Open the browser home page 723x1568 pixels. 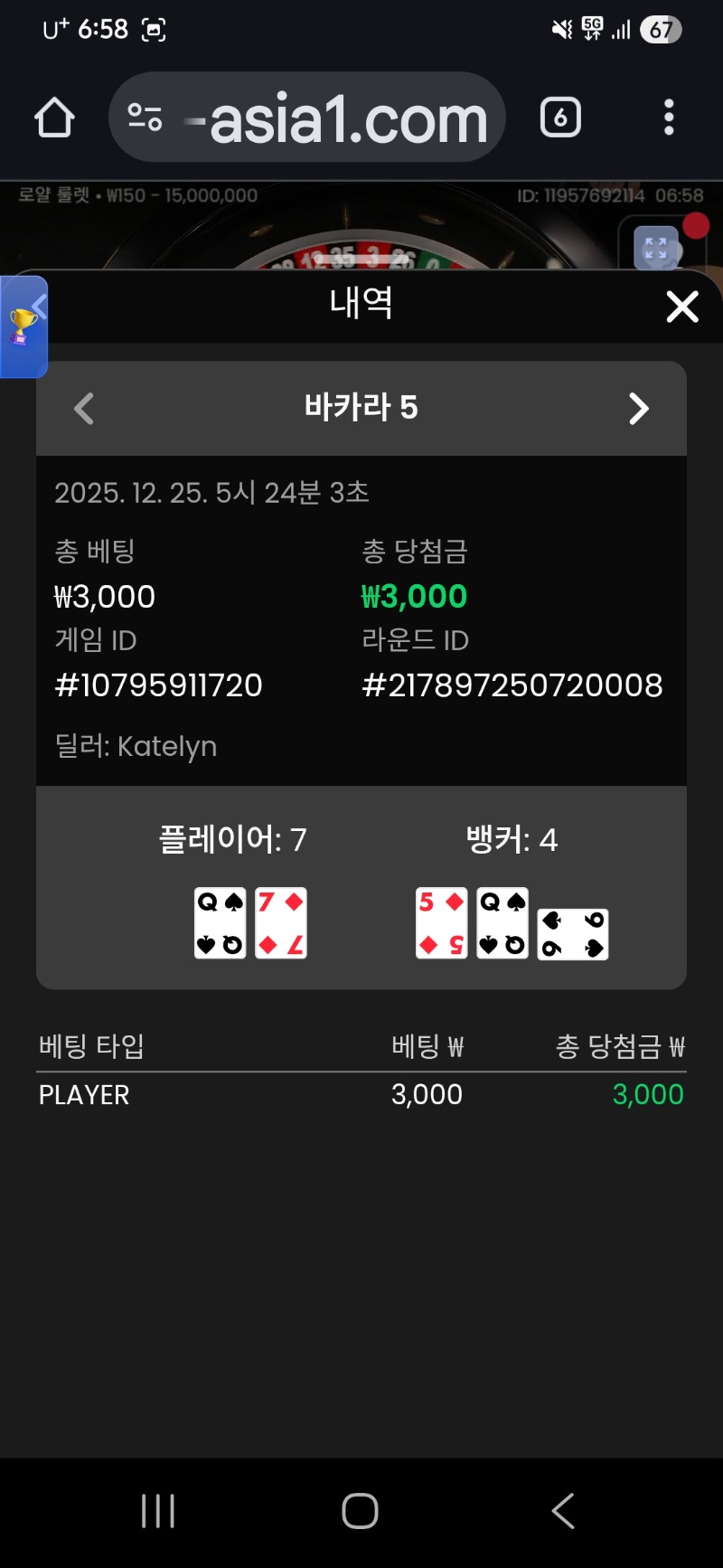54,118
